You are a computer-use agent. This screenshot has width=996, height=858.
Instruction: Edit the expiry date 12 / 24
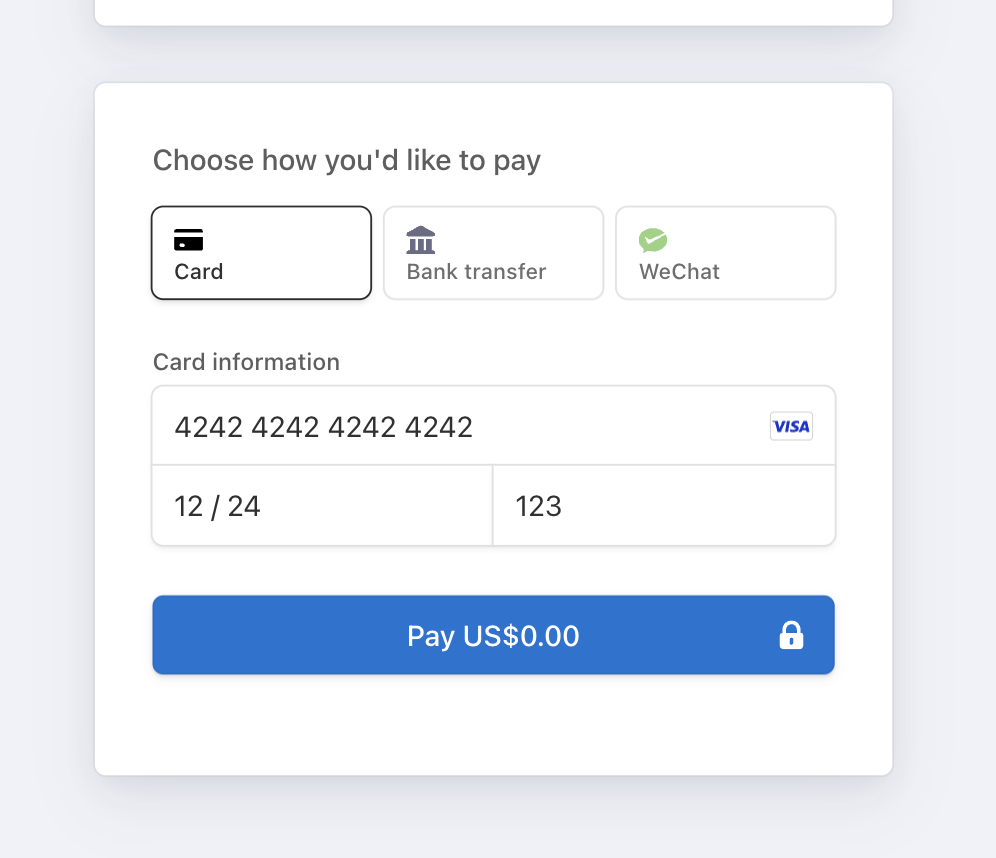click(x=321, y=506)
